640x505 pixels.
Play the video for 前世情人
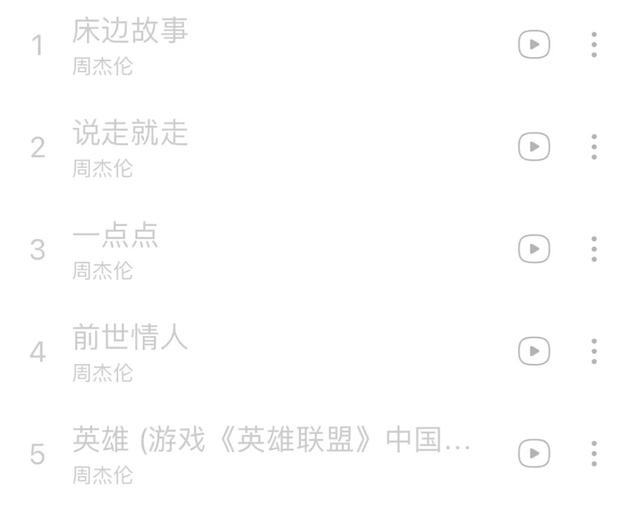pos(534,351)
